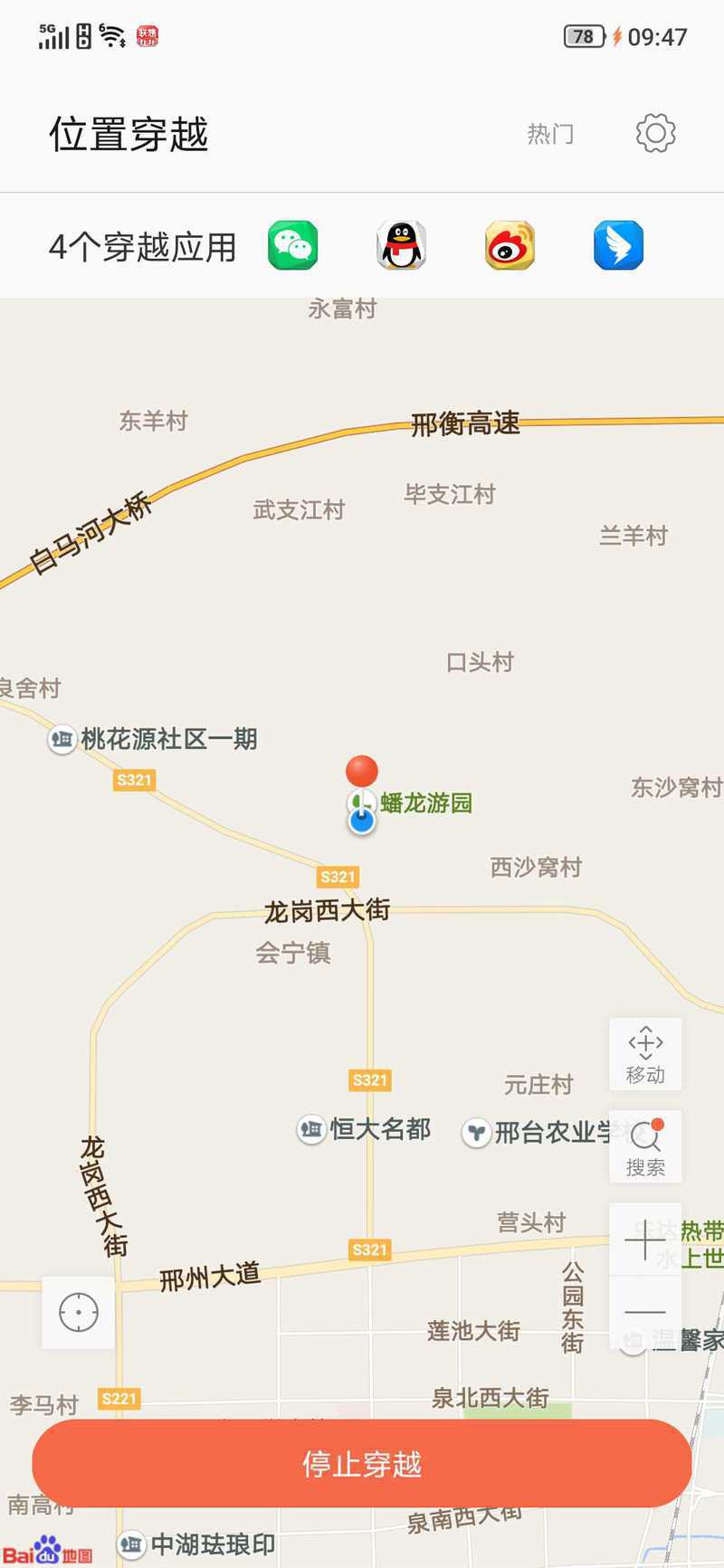
Task: Open the 搜索 search button
Action: [x=645, y=1146]
